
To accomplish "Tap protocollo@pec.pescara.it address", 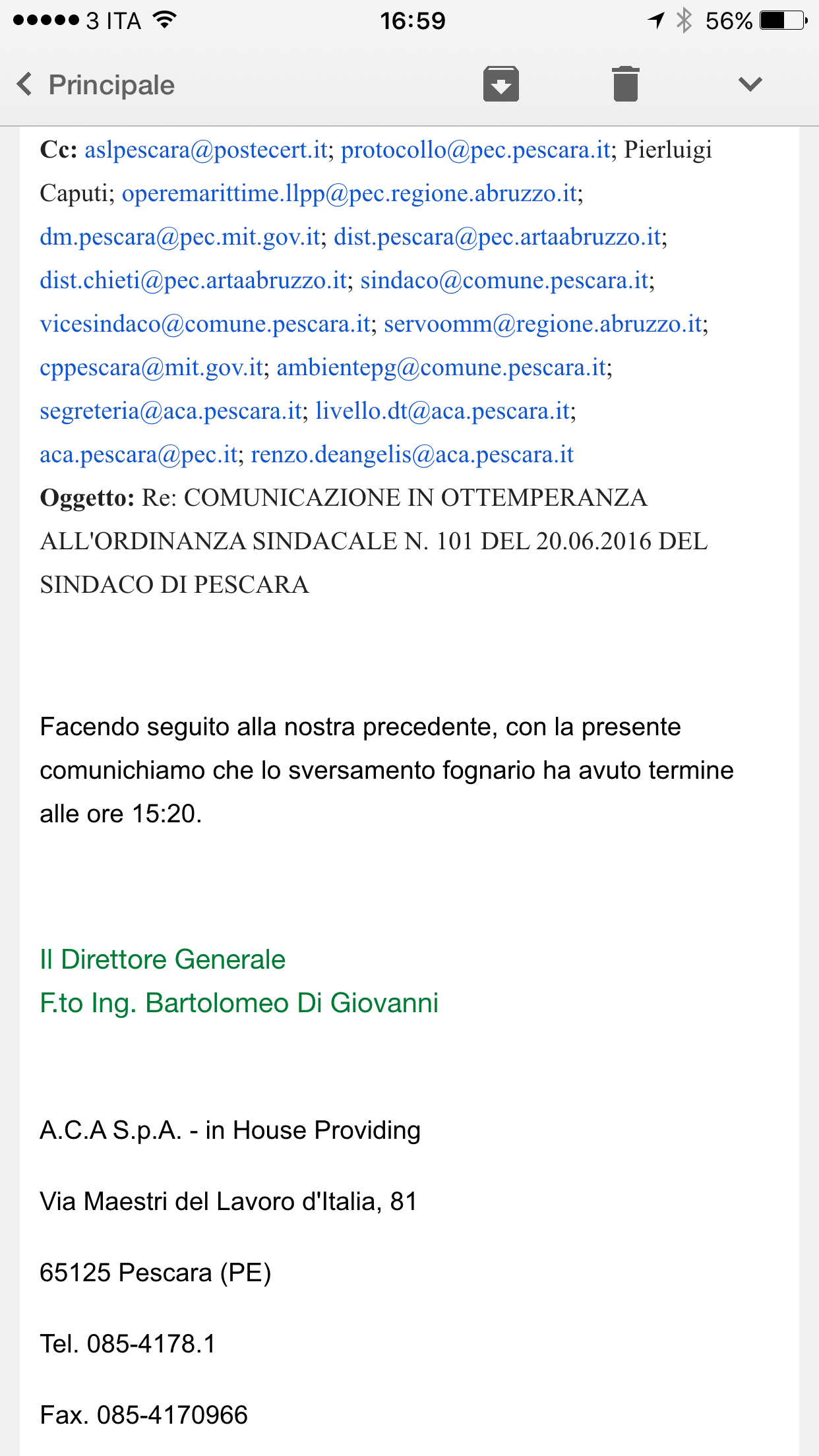I will (x=475, y=150).
